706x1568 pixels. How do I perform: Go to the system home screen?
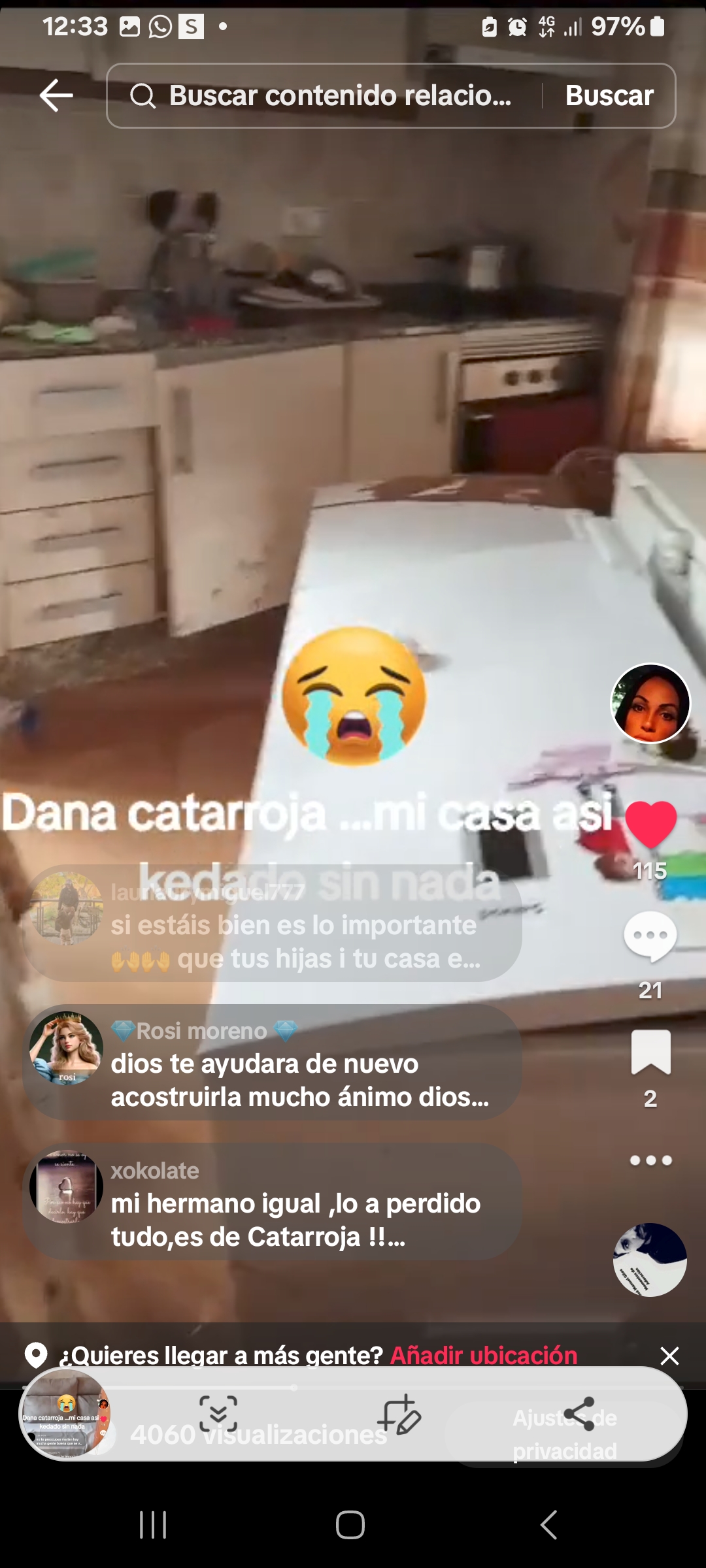coord(350,1526)
